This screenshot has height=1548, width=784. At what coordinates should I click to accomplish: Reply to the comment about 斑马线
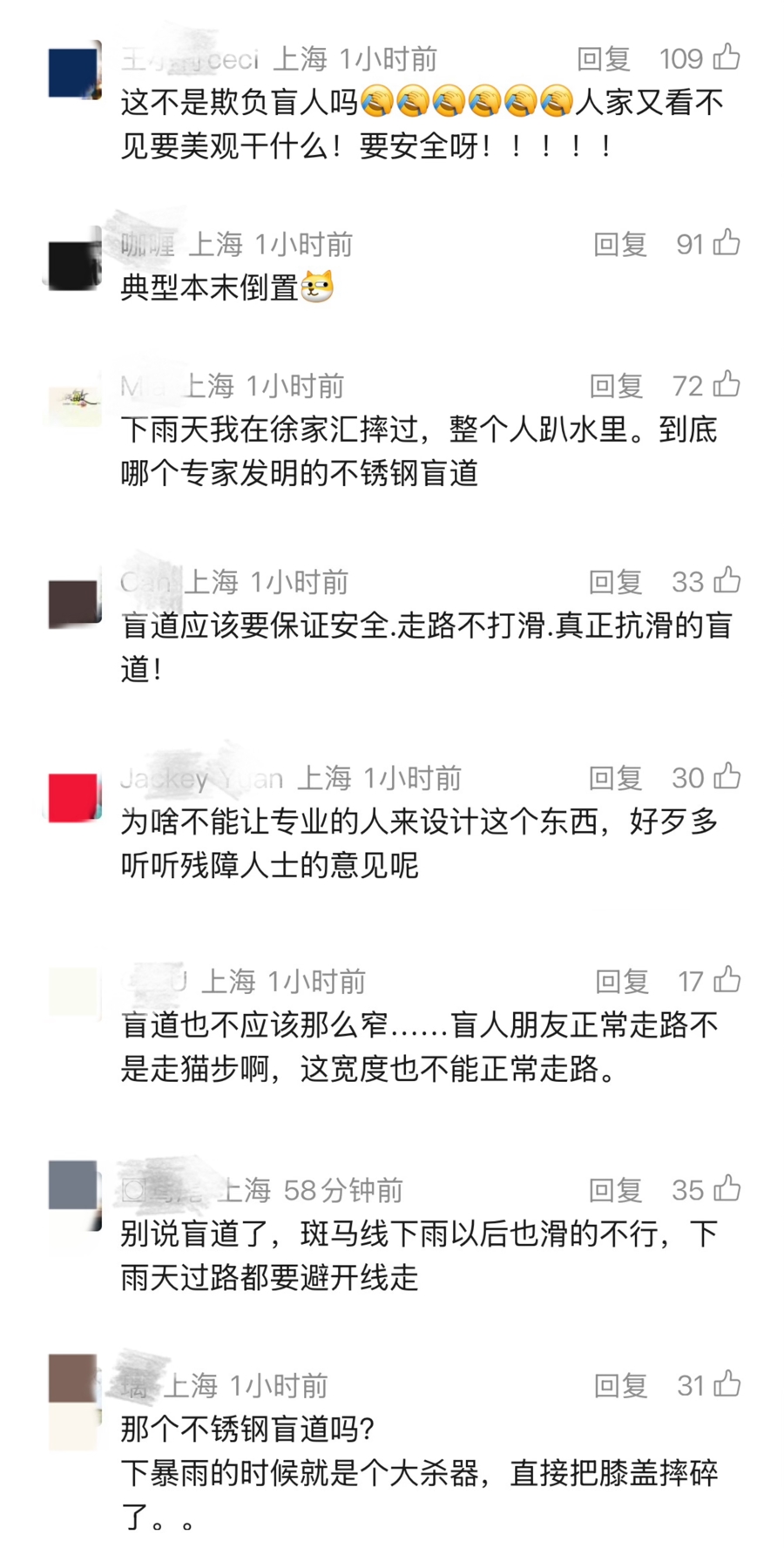coord(615,1190)
